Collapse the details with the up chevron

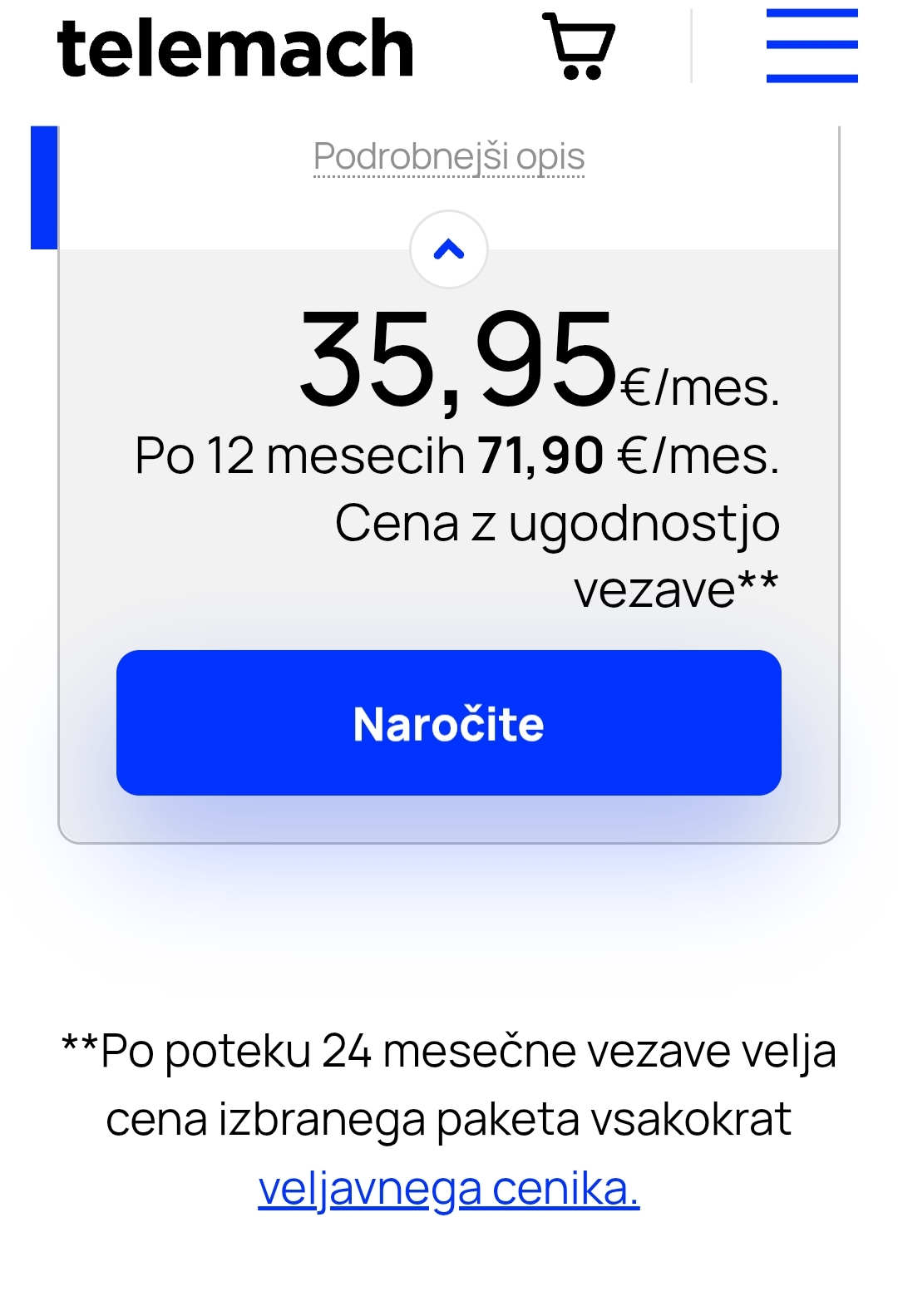pos(449,249)
